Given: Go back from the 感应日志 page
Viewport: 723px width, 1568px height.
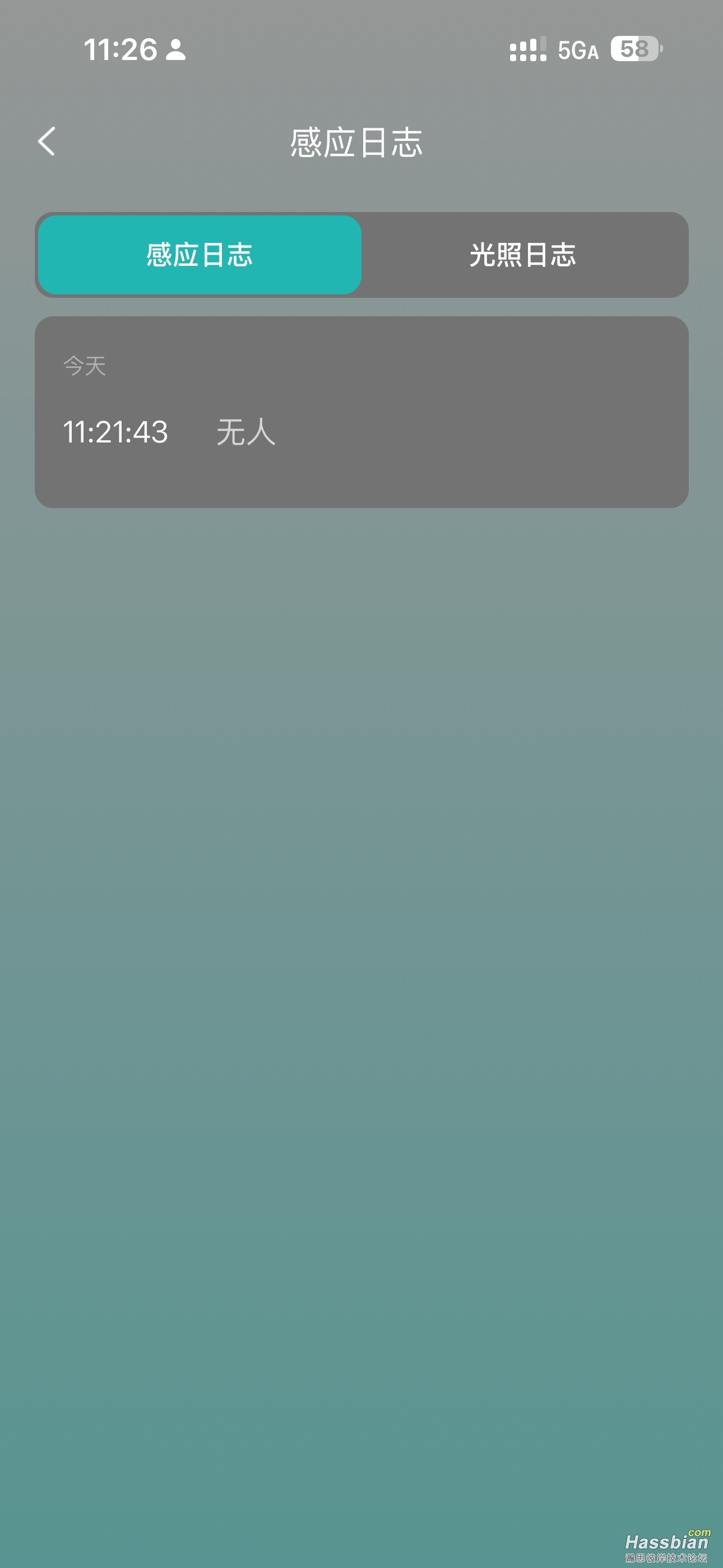Looking at the screenshot, I should click(47, 142).
